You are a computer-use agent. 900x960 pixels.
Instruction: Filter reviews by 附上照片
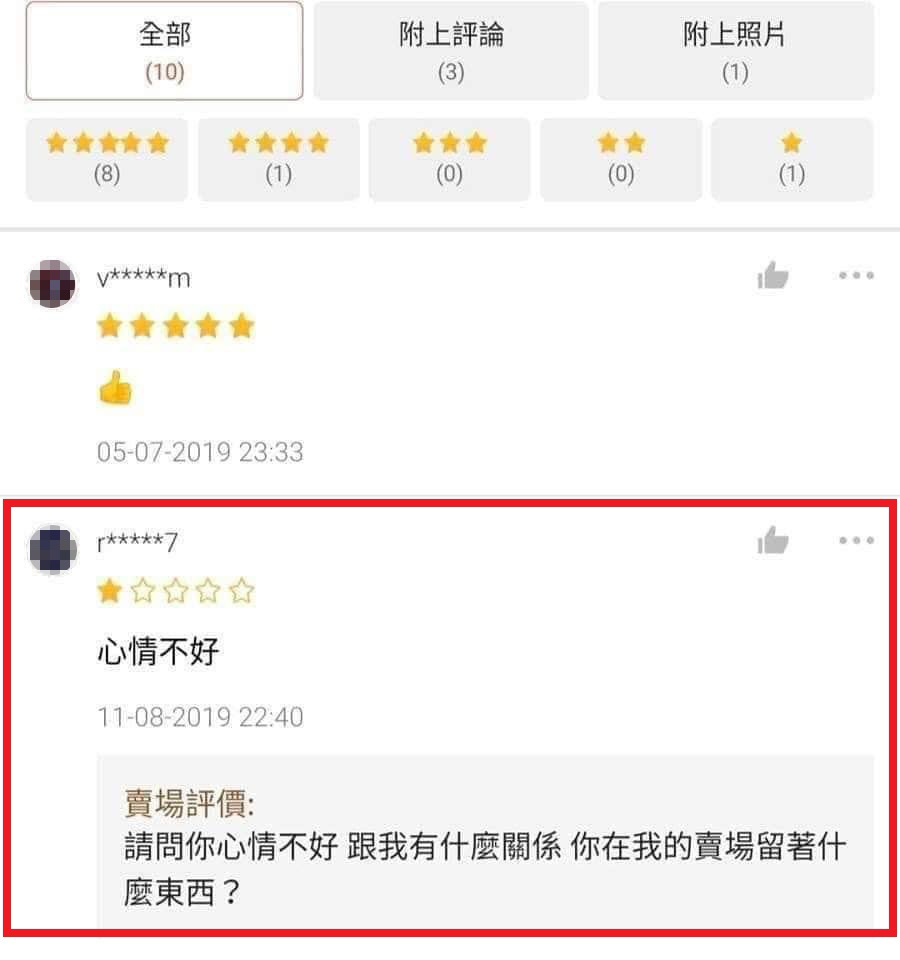[735, 51]
